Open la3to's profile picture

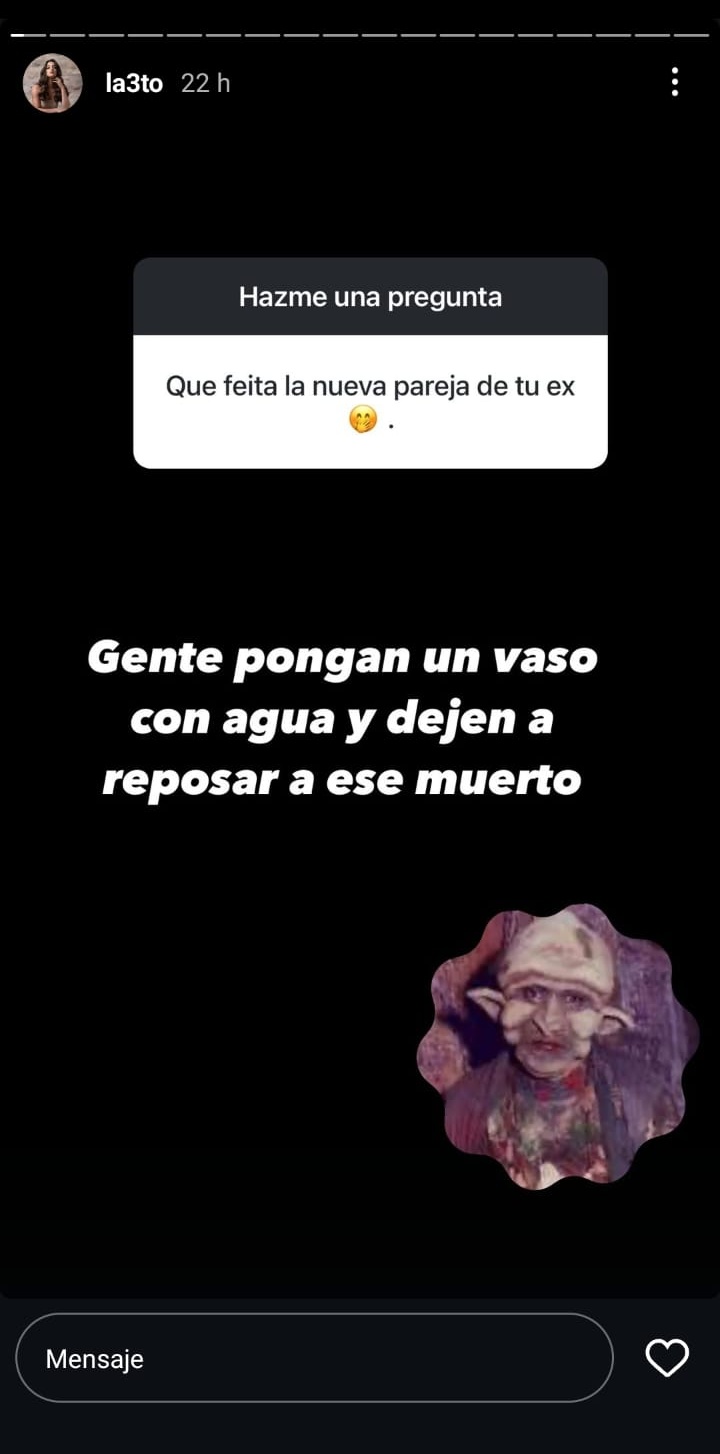(52, 83)
